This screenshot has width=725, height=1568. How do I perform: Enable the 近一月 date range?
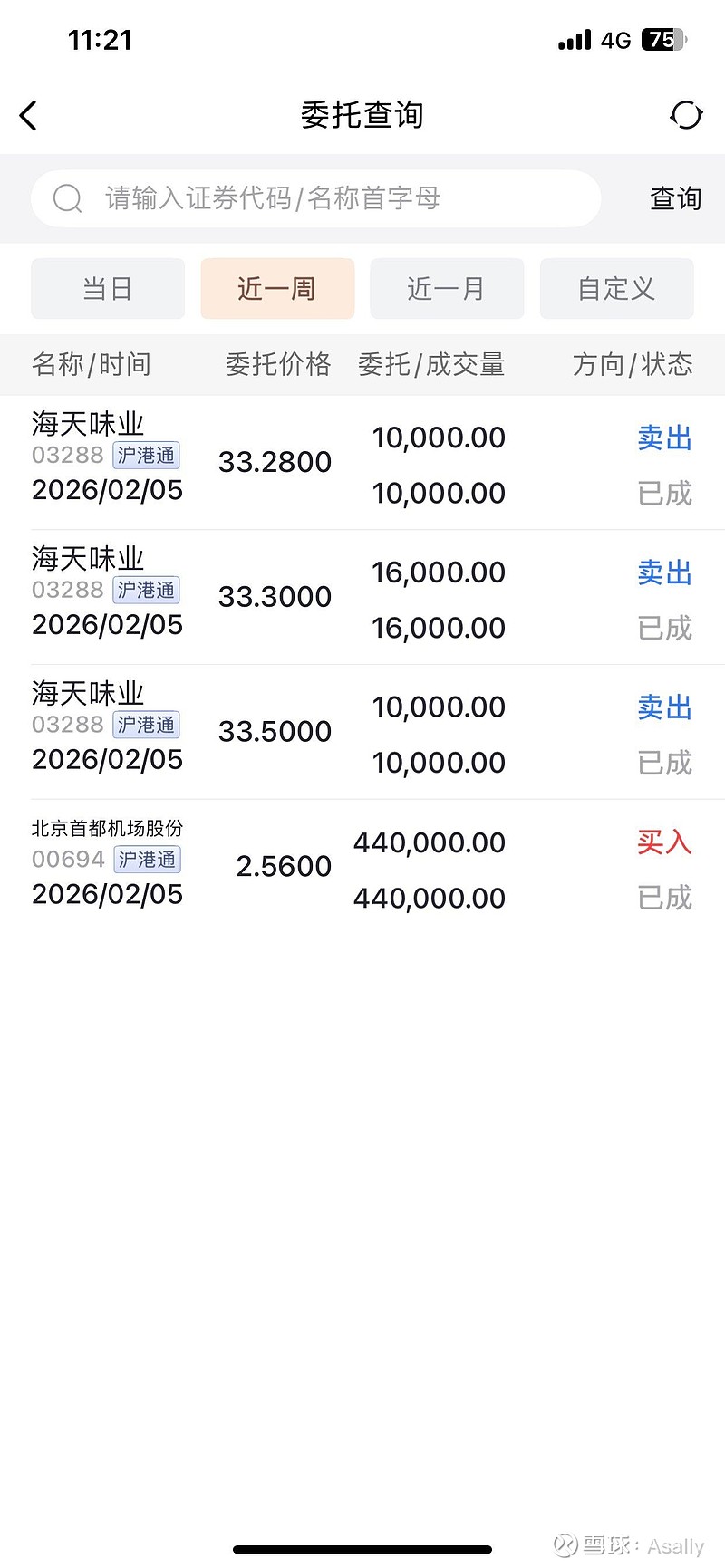[x=447, y=288]
